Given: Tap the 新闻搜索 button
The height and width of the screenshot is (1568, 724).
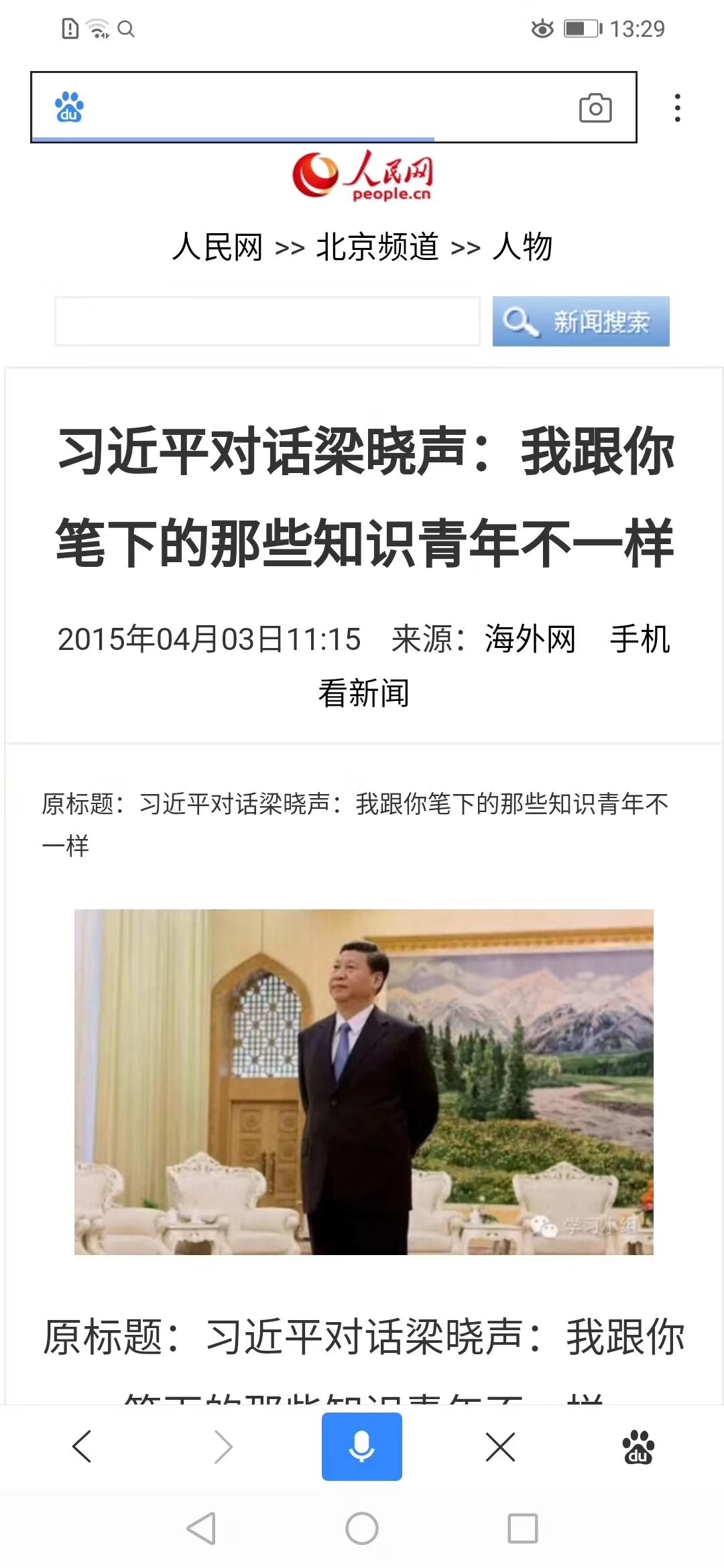Looking at the screenshot, I should [x=581, y=321].
